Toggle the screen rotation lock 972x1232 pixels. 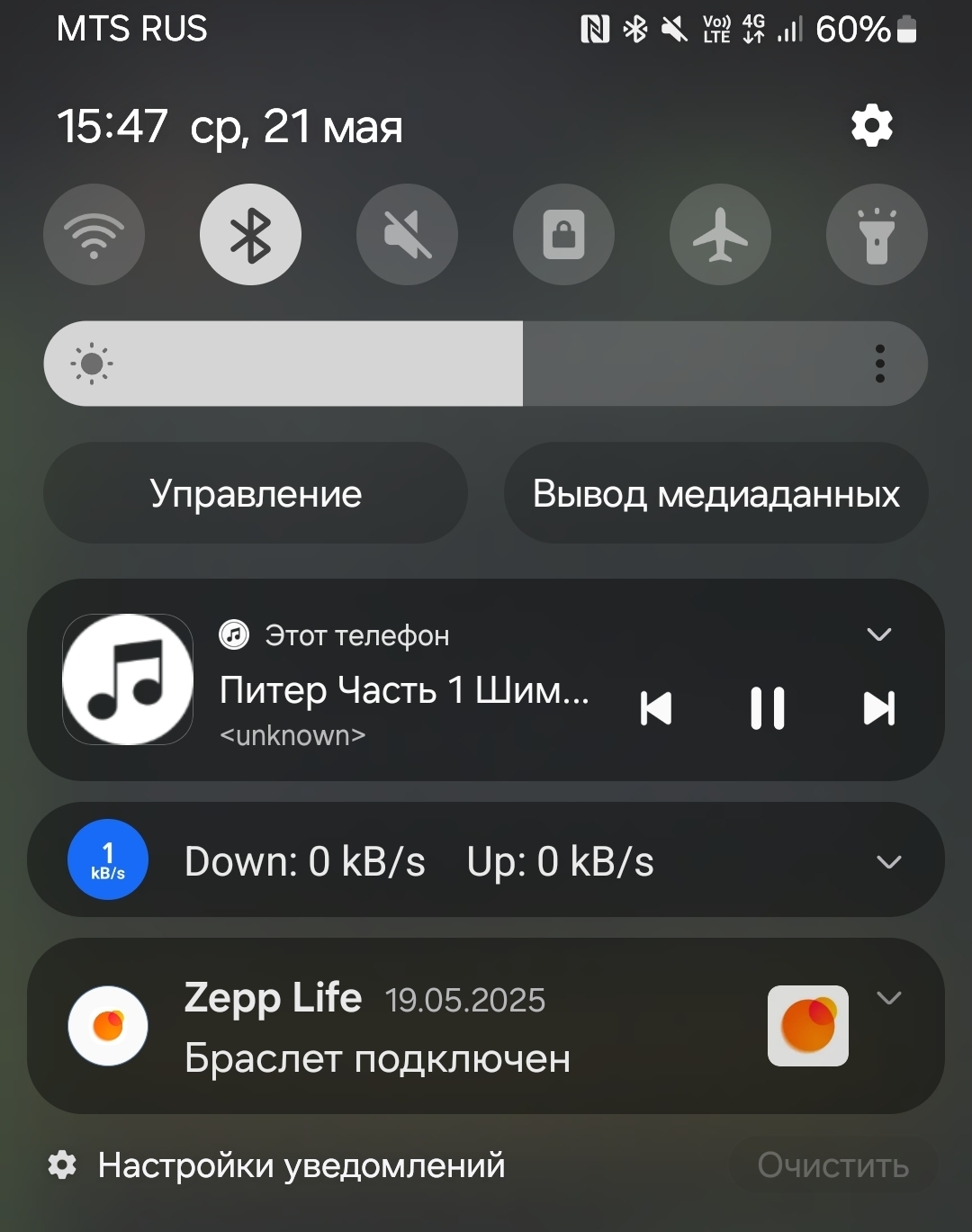(563, 235)
